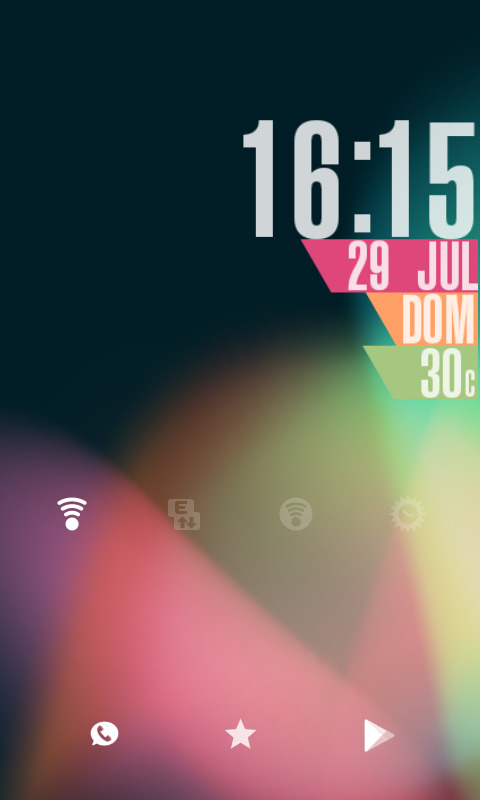480x800 pixels.
Task: Open the star shortcut
Action: [x=240, y=734]
